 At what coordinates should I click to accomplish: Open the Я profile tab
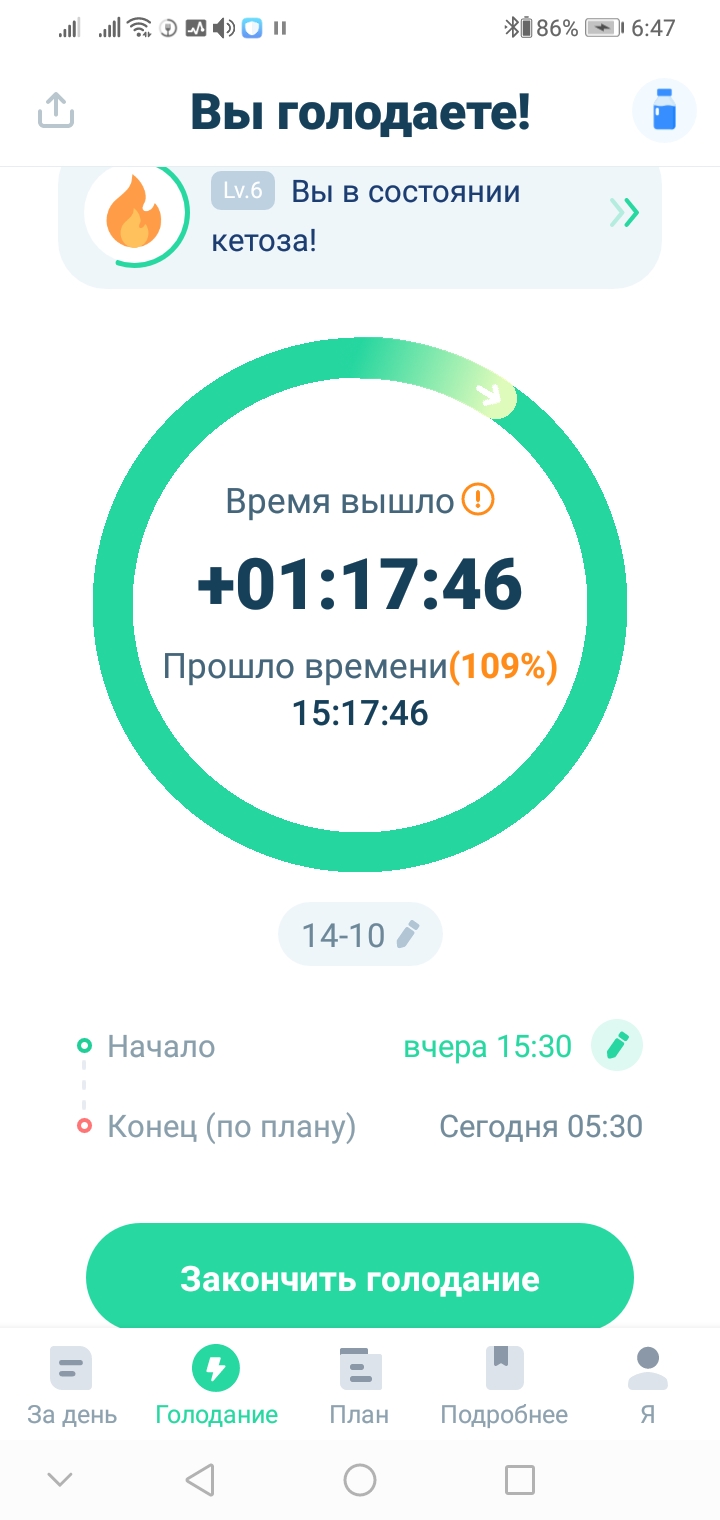(647, 1385)
